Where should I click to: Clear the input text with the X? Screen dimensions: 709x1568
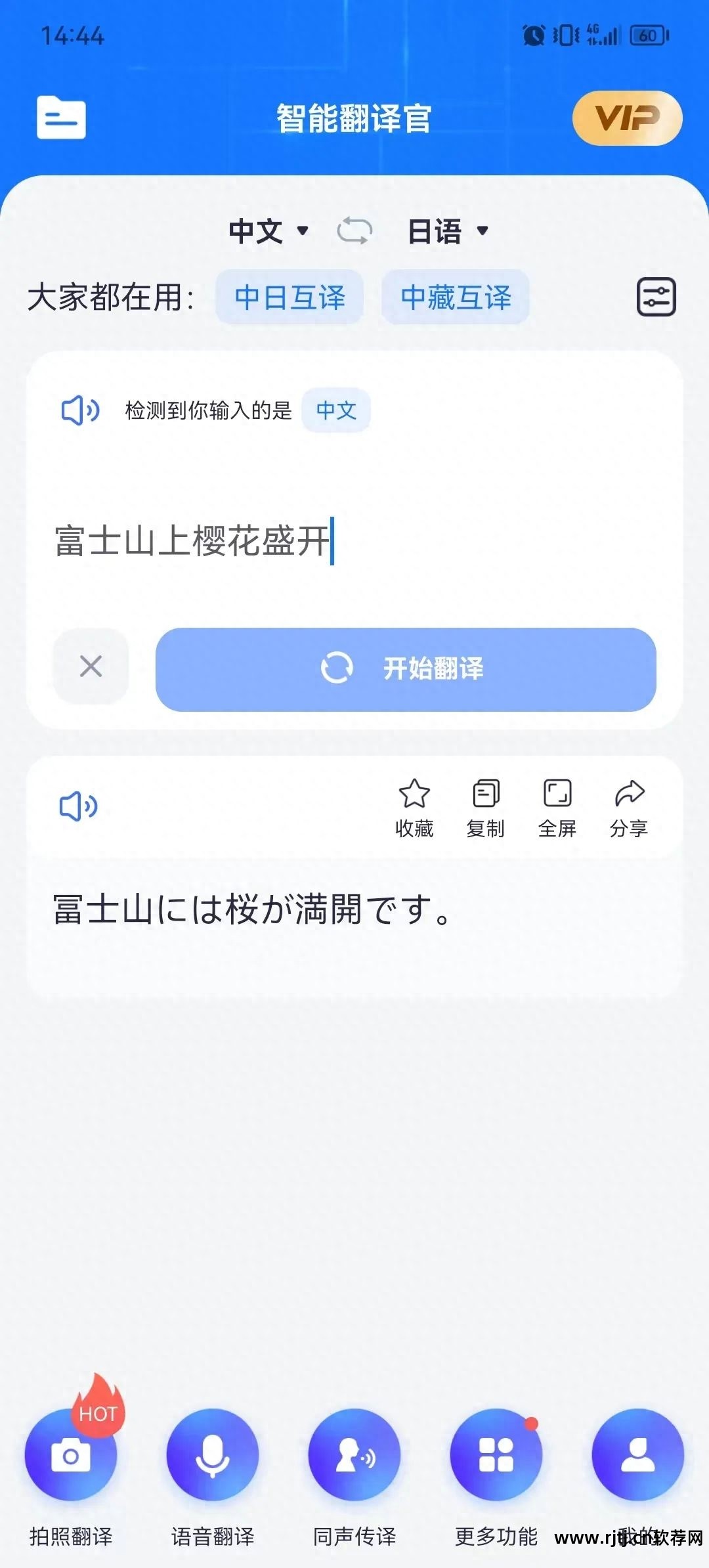90,668
